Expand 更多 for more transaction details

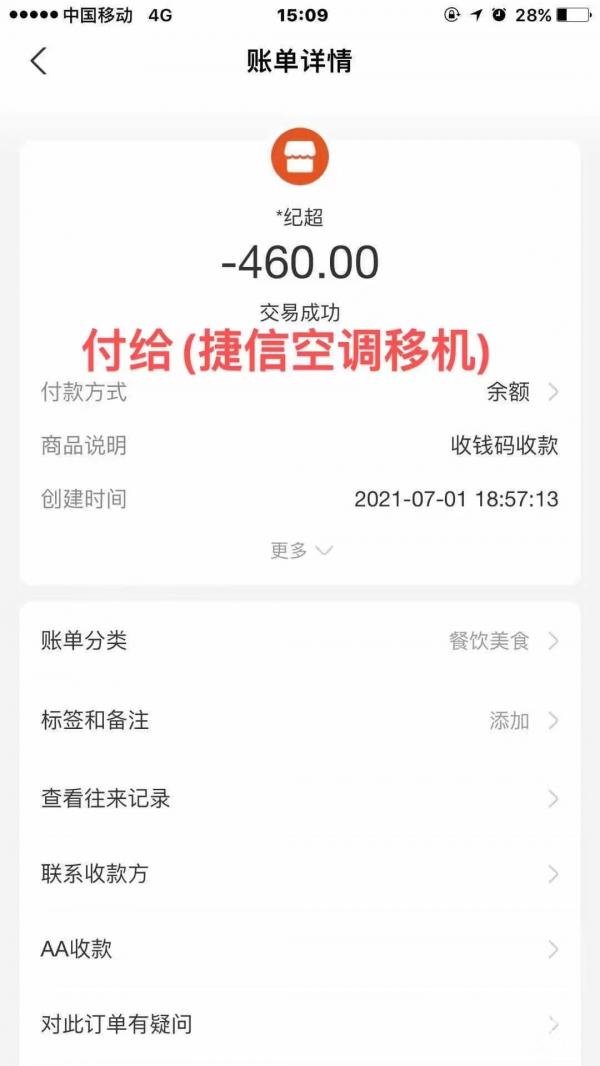coord(301,550)
